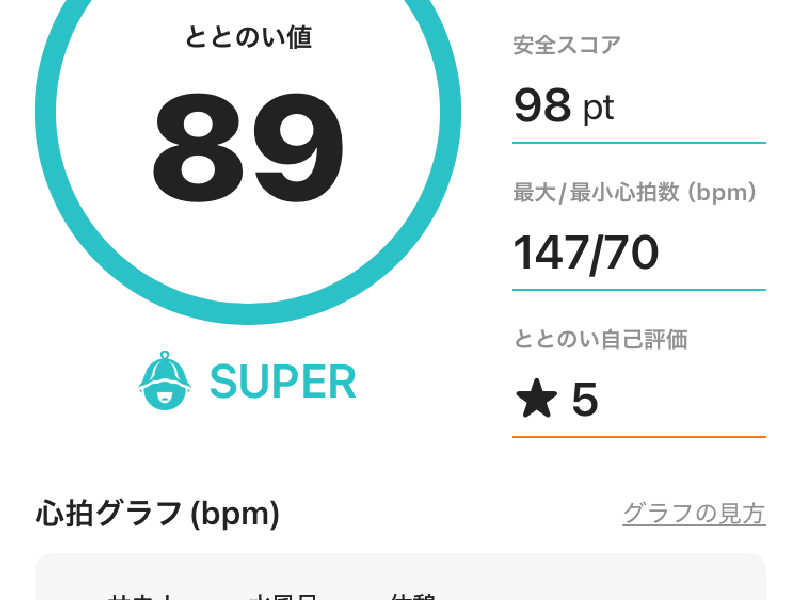Open the グラフの見方 link
Image resolution: width=800 pixels, height=600 pixels.
click(x=693, y=514)
